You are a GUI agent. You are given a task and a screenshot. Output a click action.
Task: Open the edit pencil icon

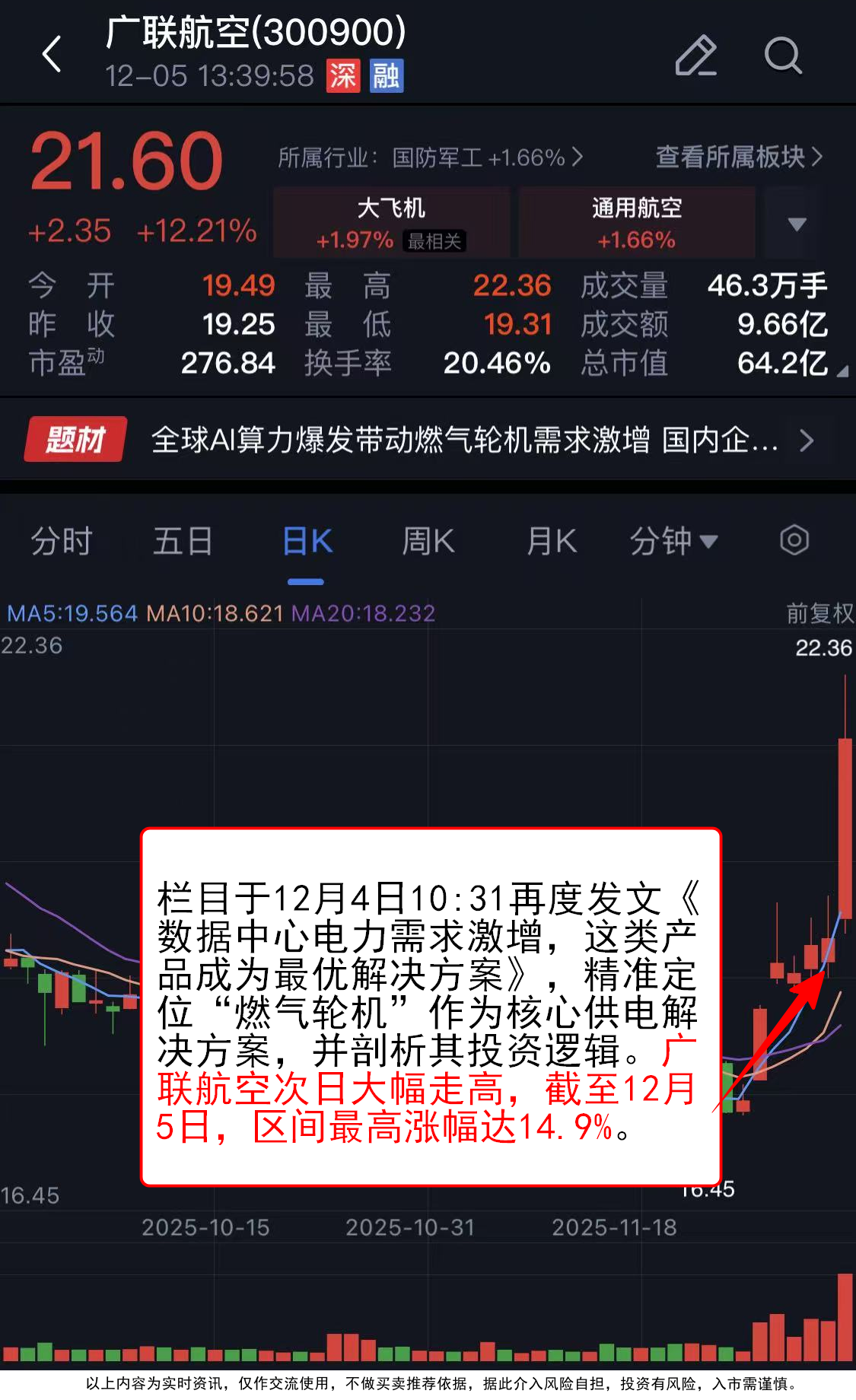point(695,56)
